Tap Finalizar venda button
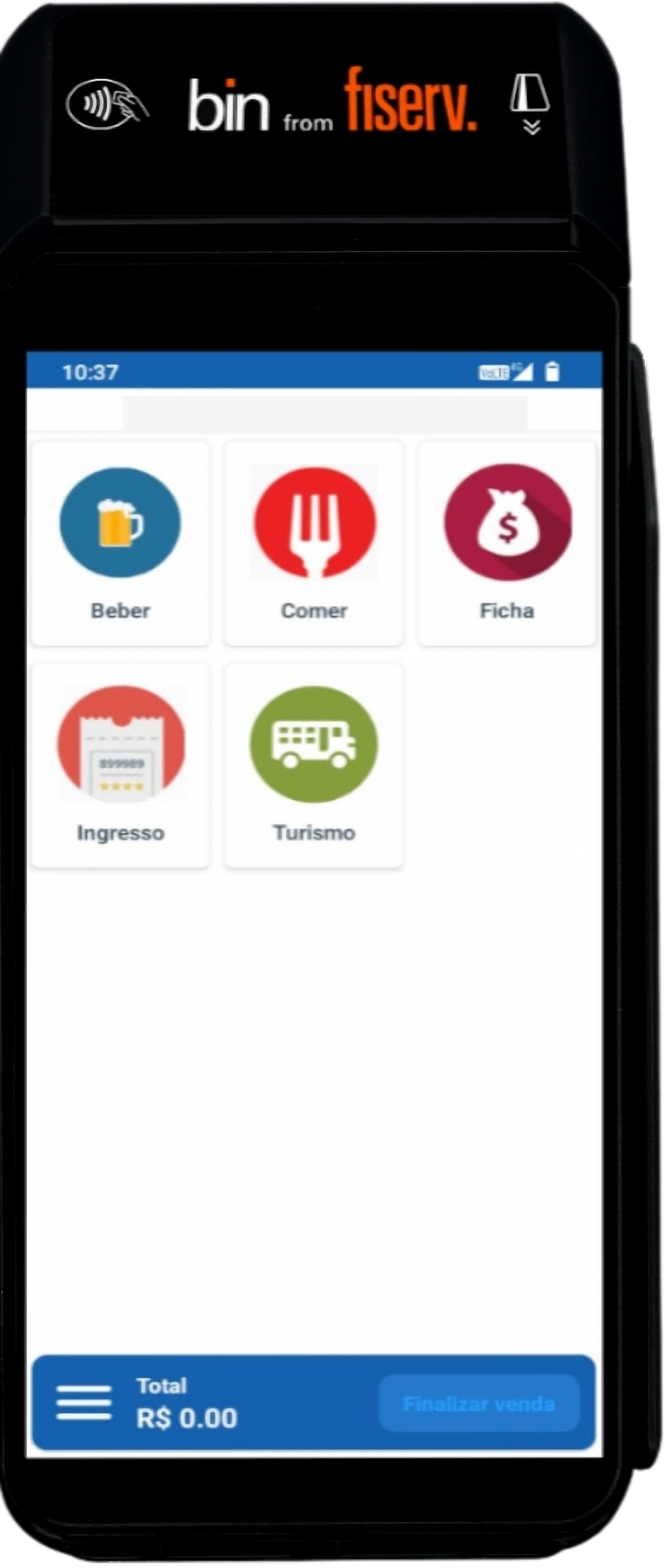 pyautogui.click(x=479, y=1403)
